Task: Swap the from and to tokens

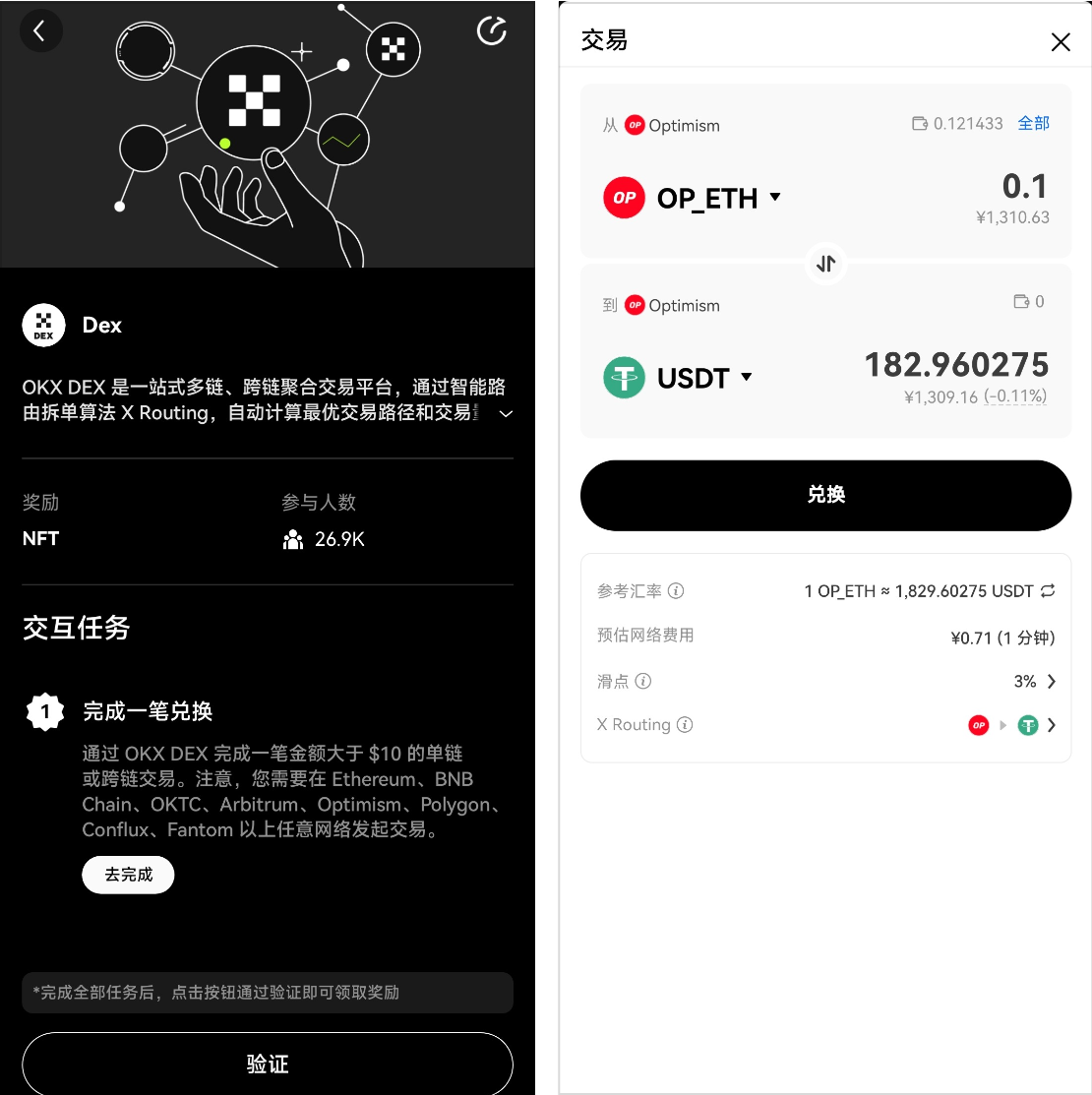Action: tap(825, 264)
